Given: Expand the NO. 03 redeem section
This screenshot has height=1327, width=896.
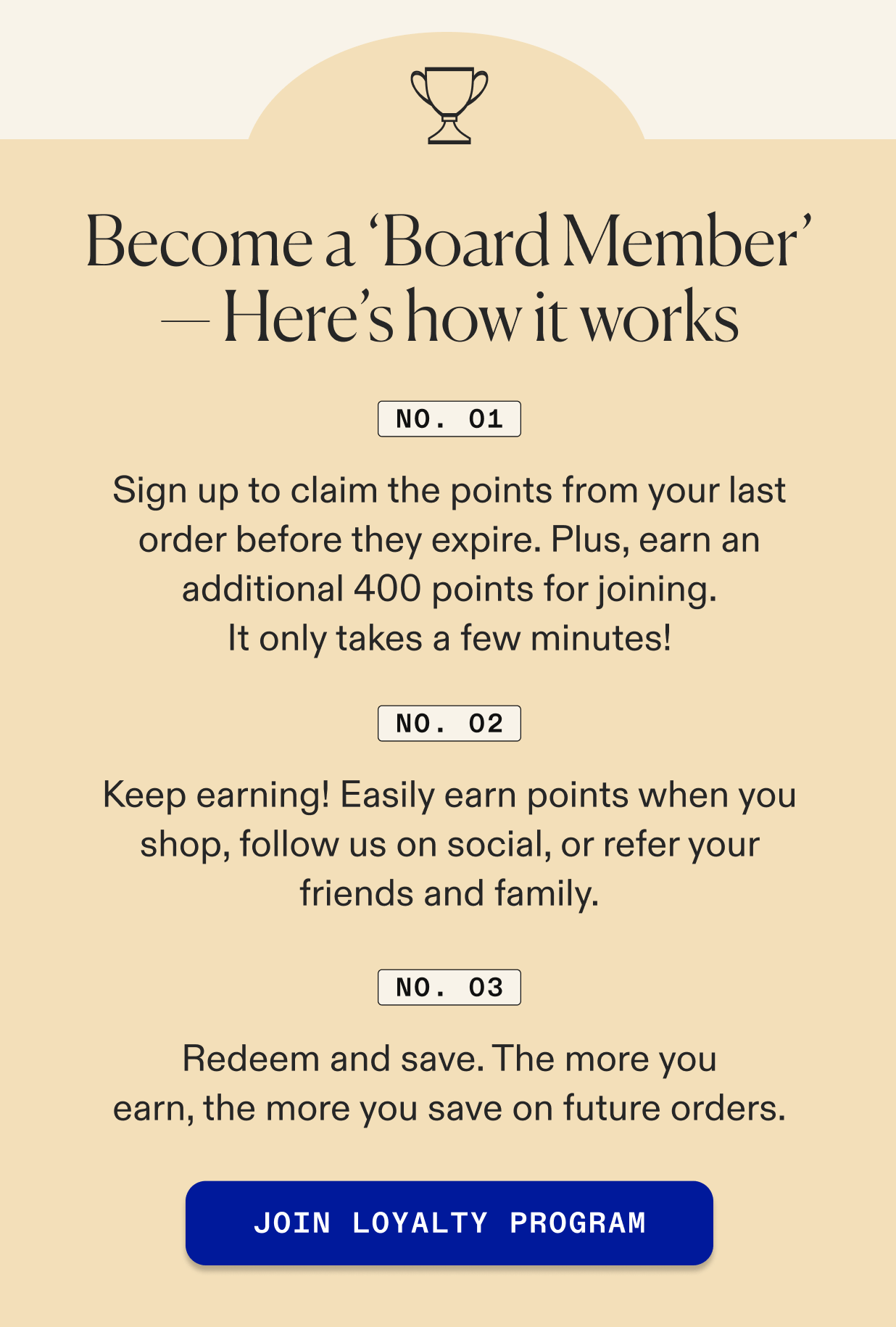Looking at the screenshot, I should coord(448,986).
